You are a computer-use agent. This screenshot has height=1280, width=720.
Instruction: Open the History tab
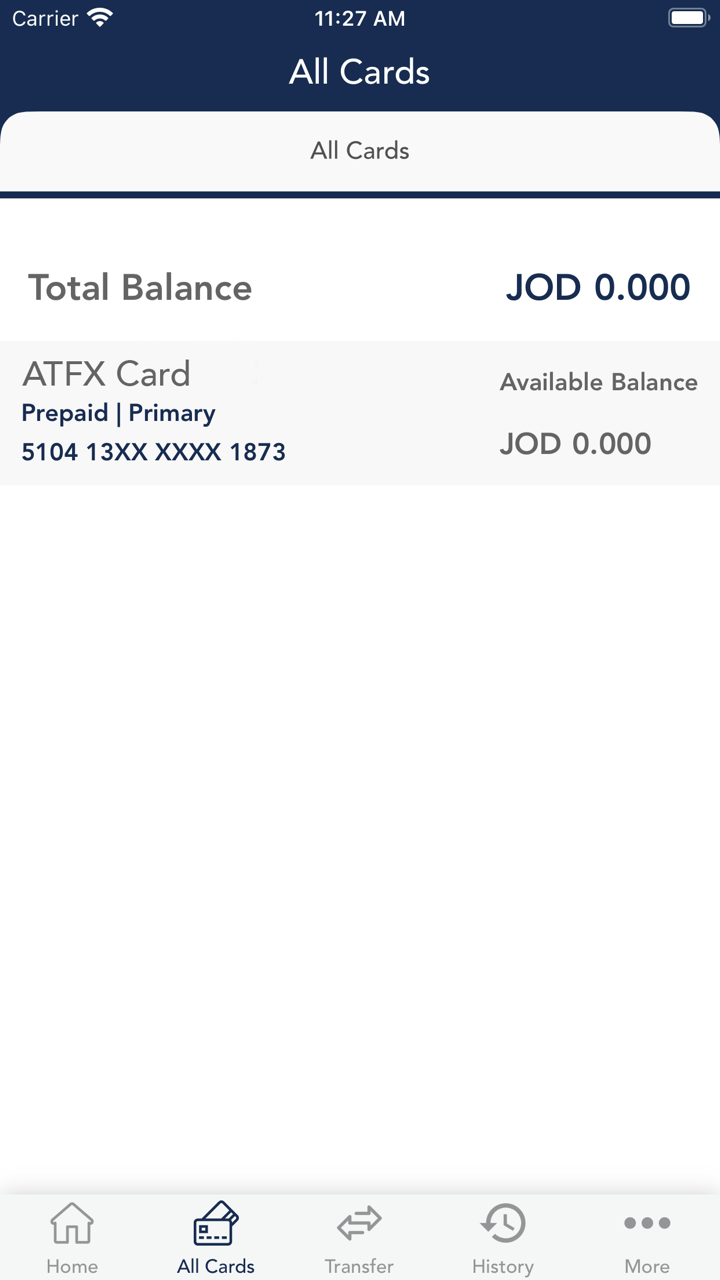point(502,1238)
